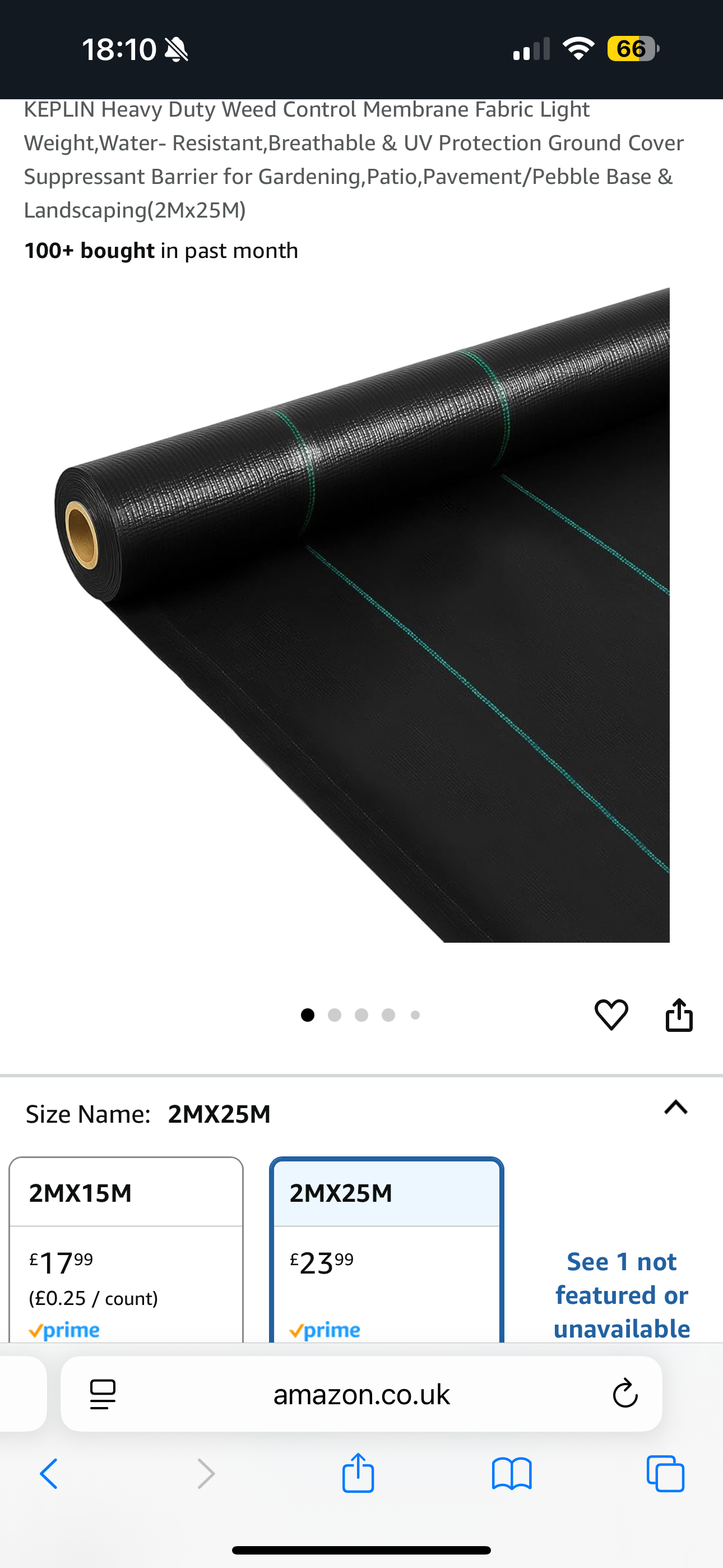Add product to wish list heart
The image size is (723, 1568).
611,1014
